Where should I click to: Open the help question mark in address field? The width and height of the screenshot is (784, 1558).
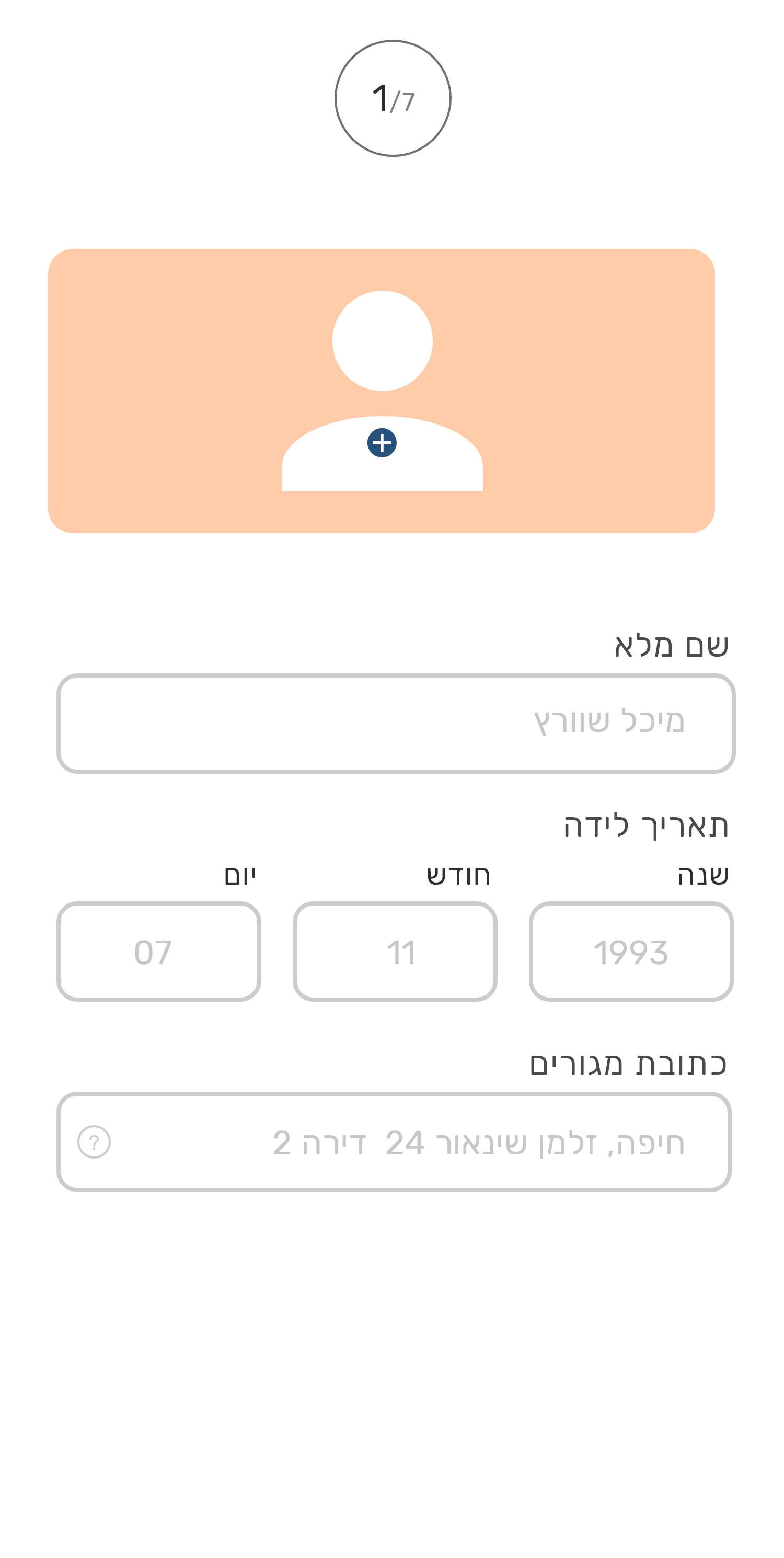pos(94,1142)
